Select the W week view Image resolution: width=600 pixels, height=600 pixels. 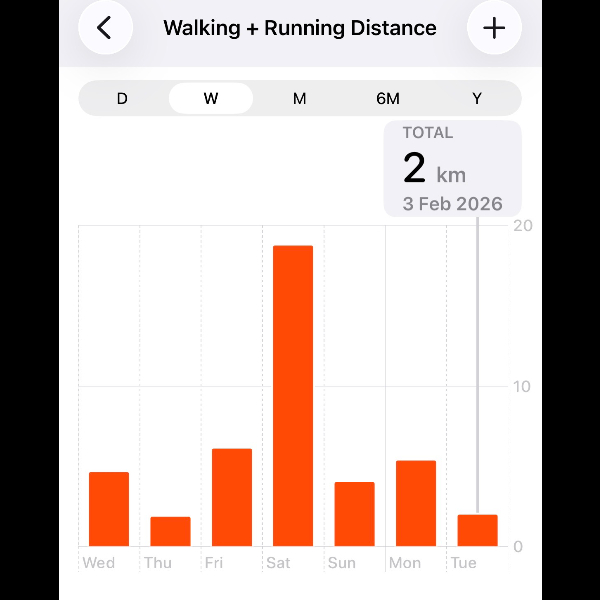[211, 98]
